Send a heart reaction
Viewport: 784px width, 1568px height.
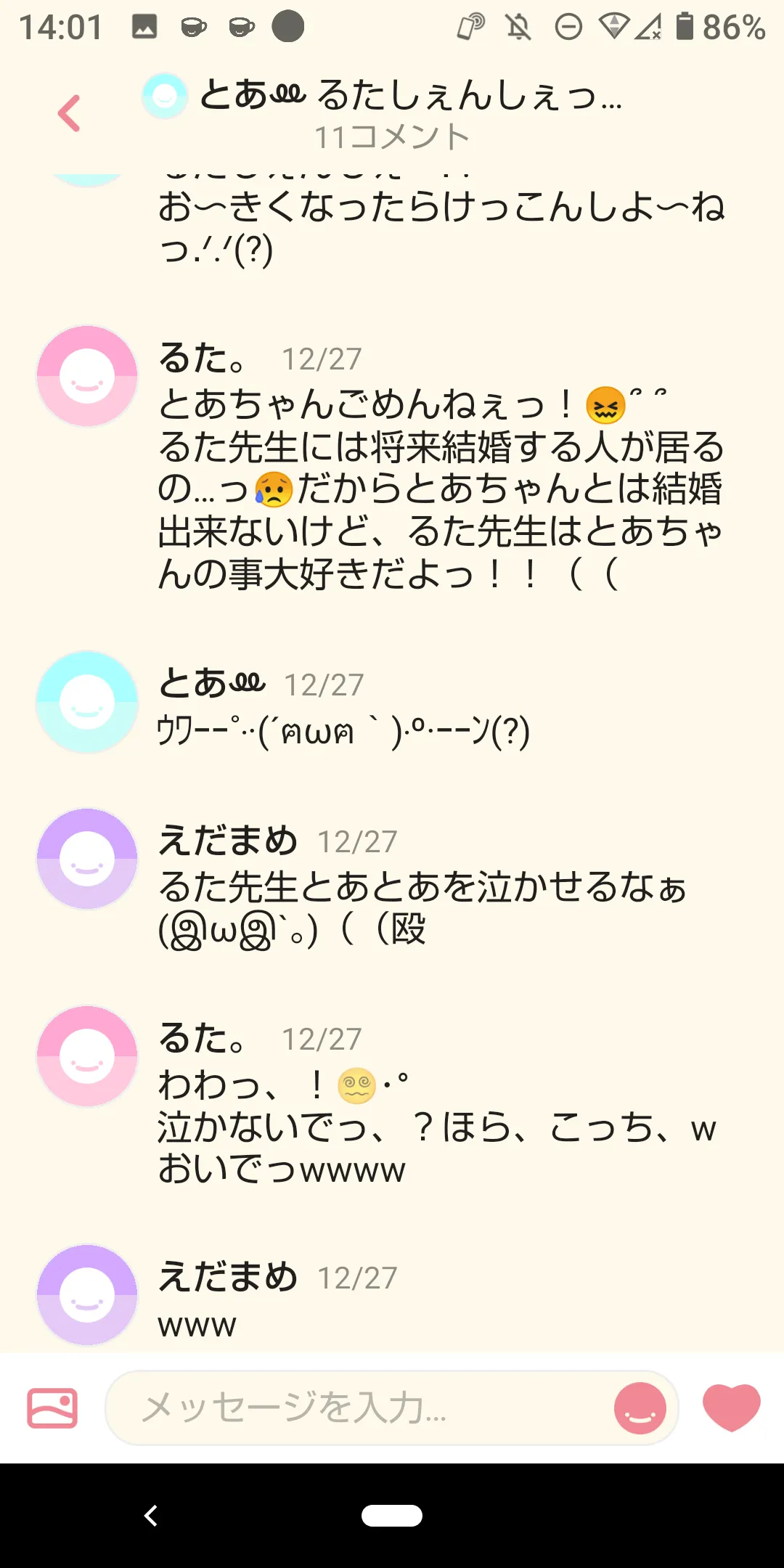pyautogui.click(x=731, y=1407)
